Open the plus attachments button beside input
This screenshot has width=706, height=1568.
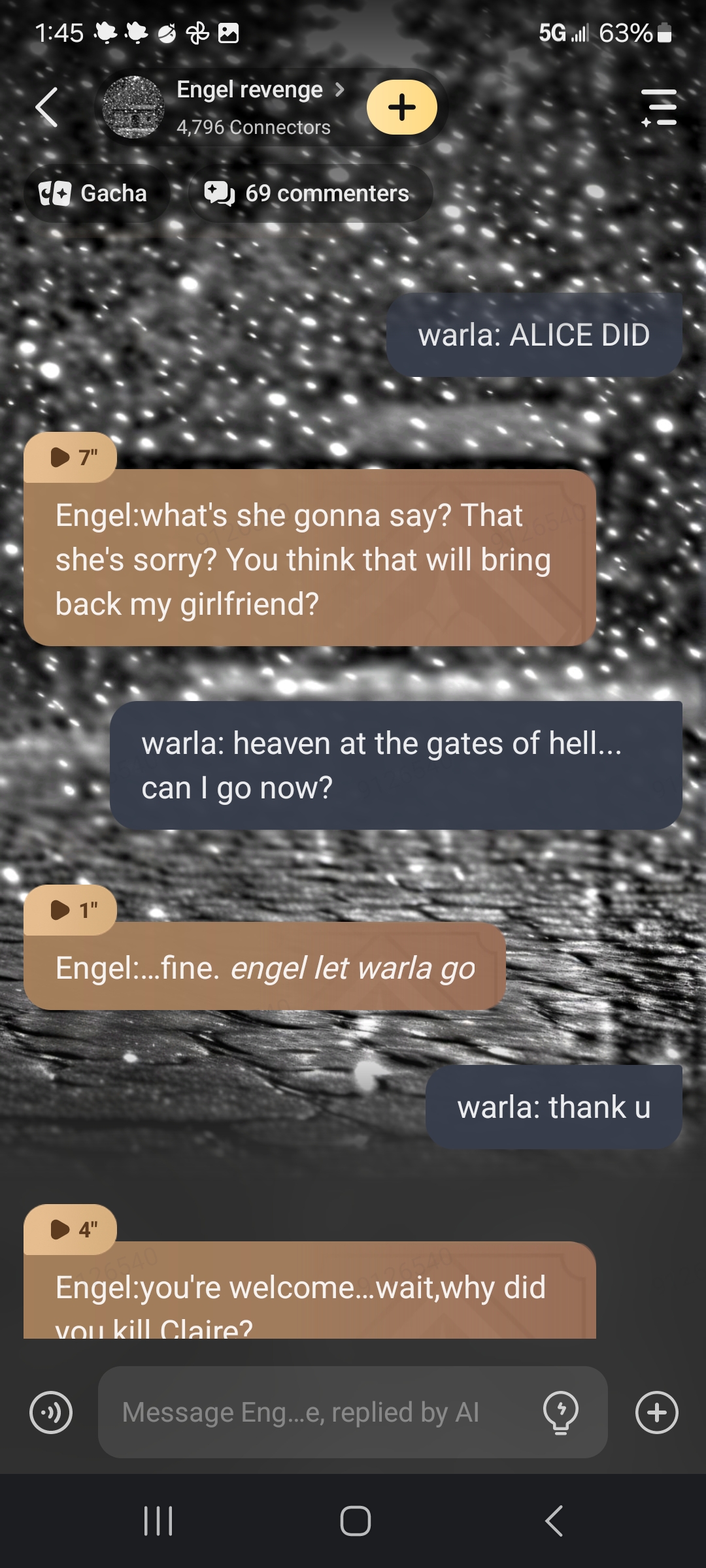point(656,1412)
